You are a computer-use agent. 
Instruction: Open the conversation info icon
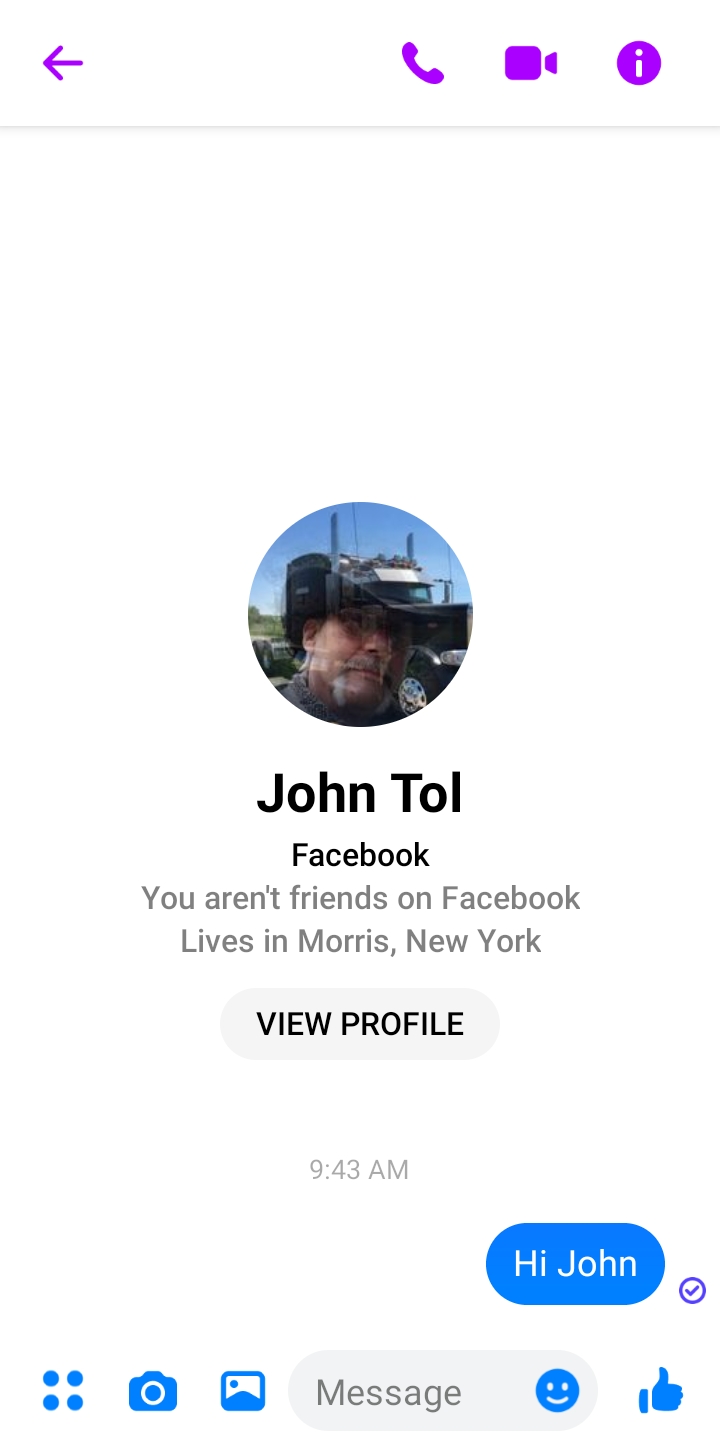tap(639, 64)
